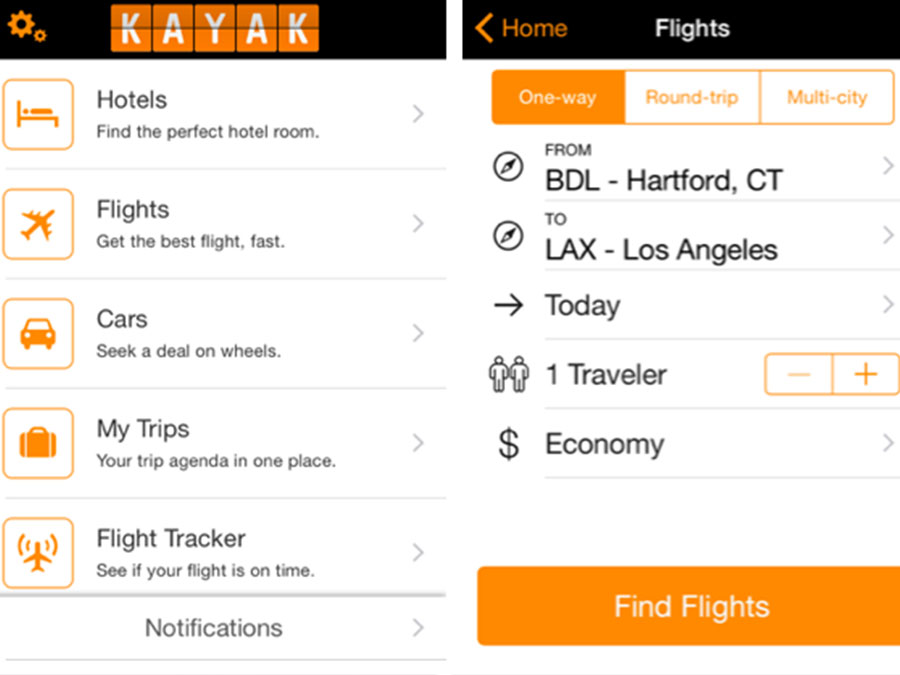Open Flight Tracker

[222, 552]
